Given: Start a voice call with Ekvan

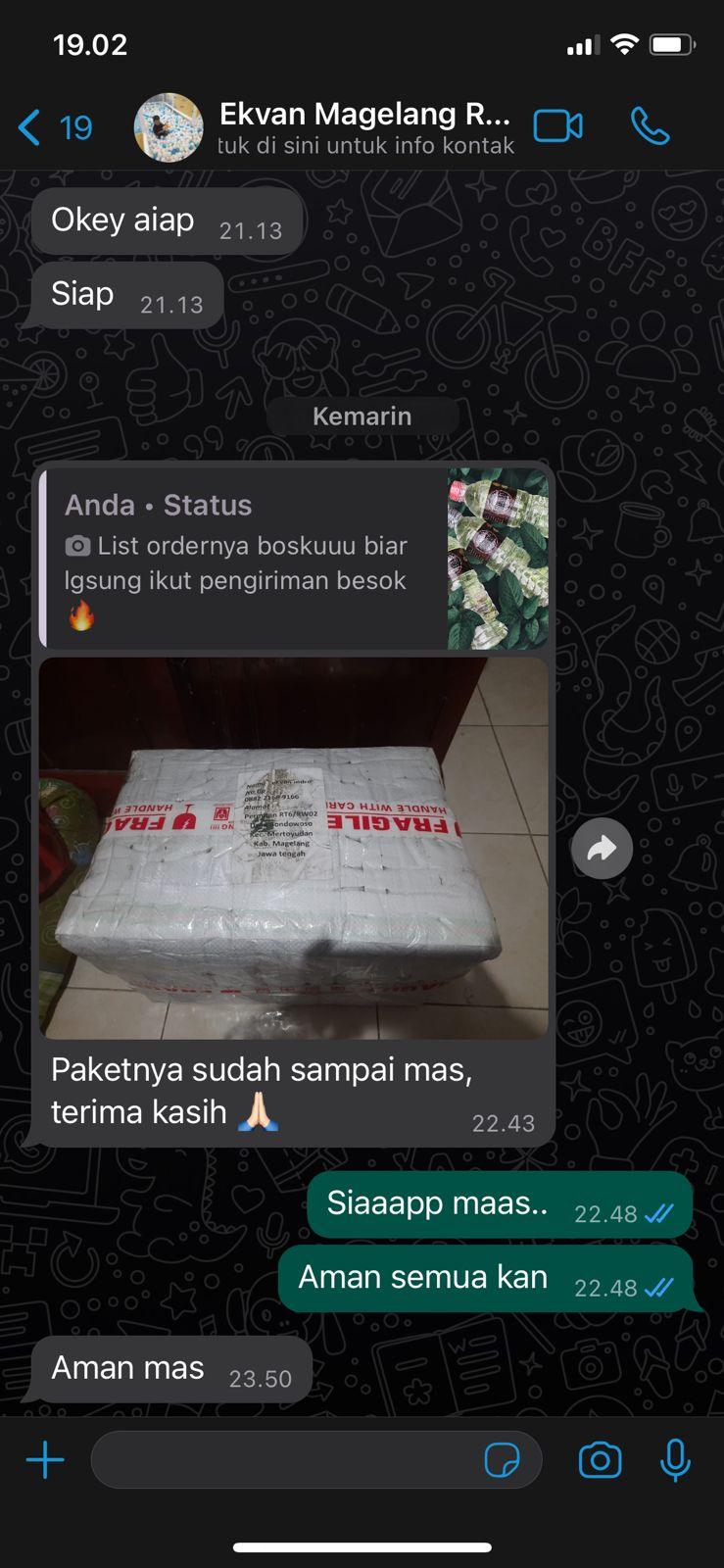Looking at the screenshot, I should click(x=650, y=126).
